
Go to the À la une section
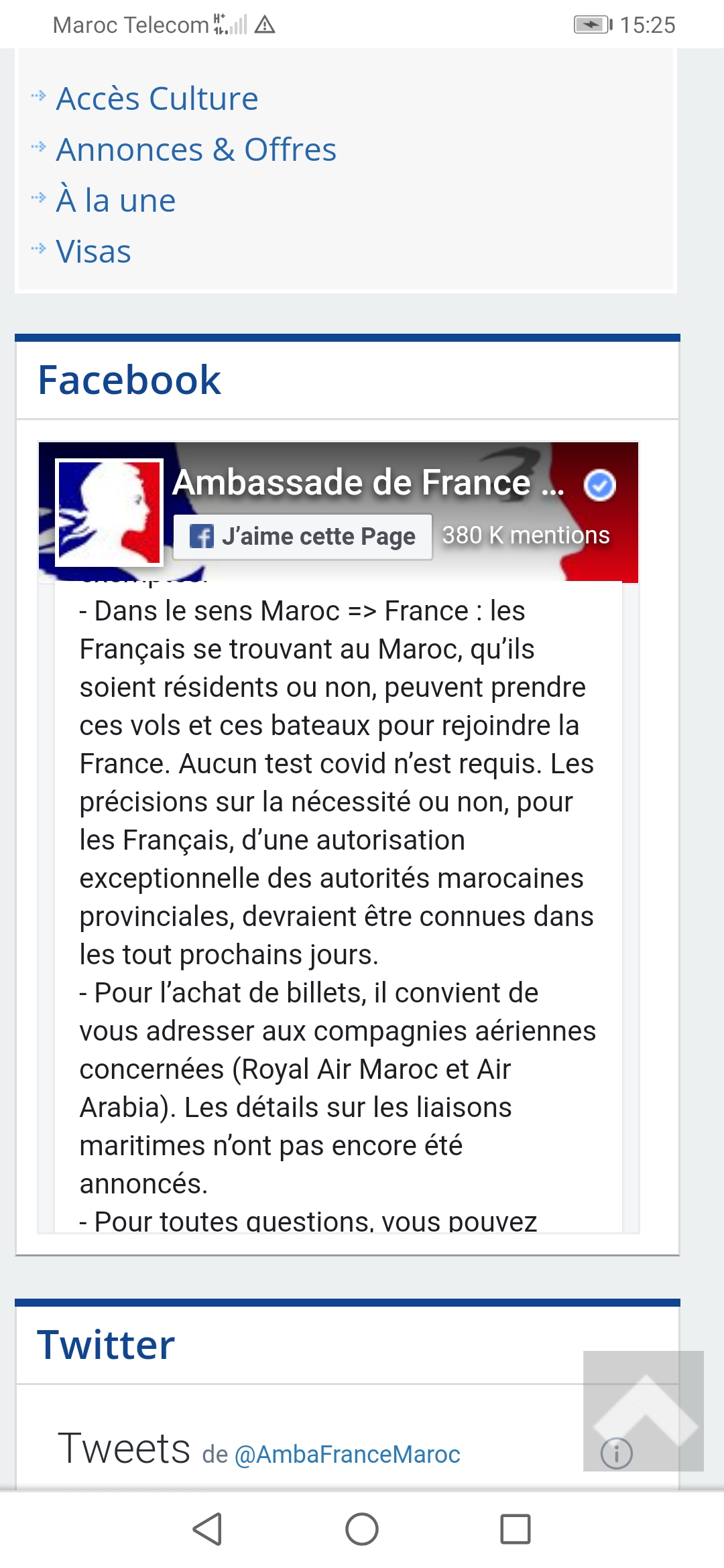115,201
